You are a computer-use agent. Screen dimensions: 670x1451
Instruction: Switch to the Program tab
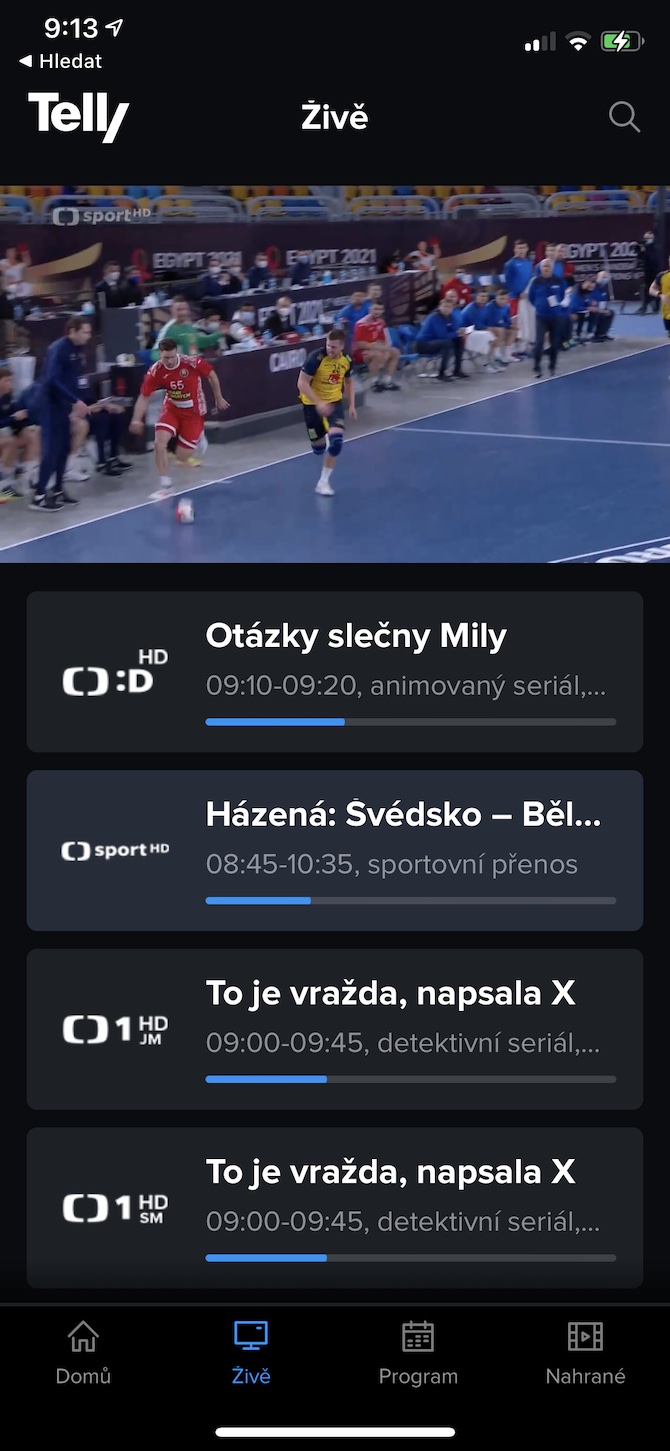(418, 1353)
